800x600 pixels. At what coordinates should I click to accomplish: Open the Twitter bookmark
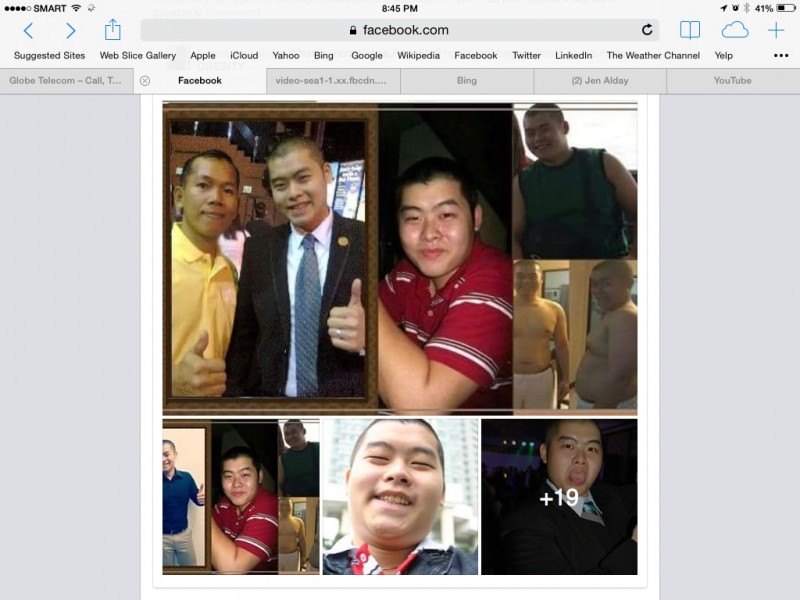(526, 56)
